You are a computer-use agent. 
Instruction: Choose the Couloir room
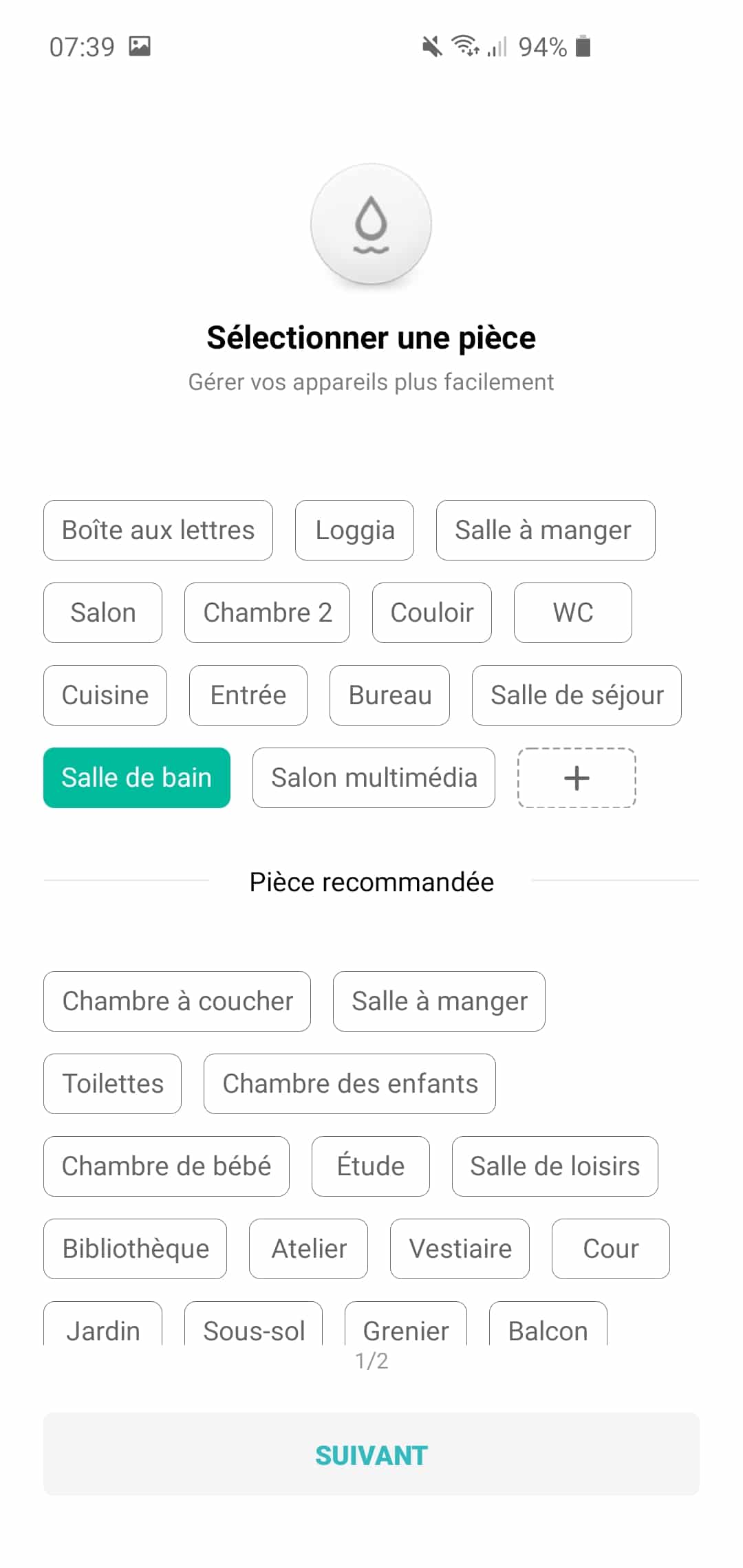click(x=432, y=613)
